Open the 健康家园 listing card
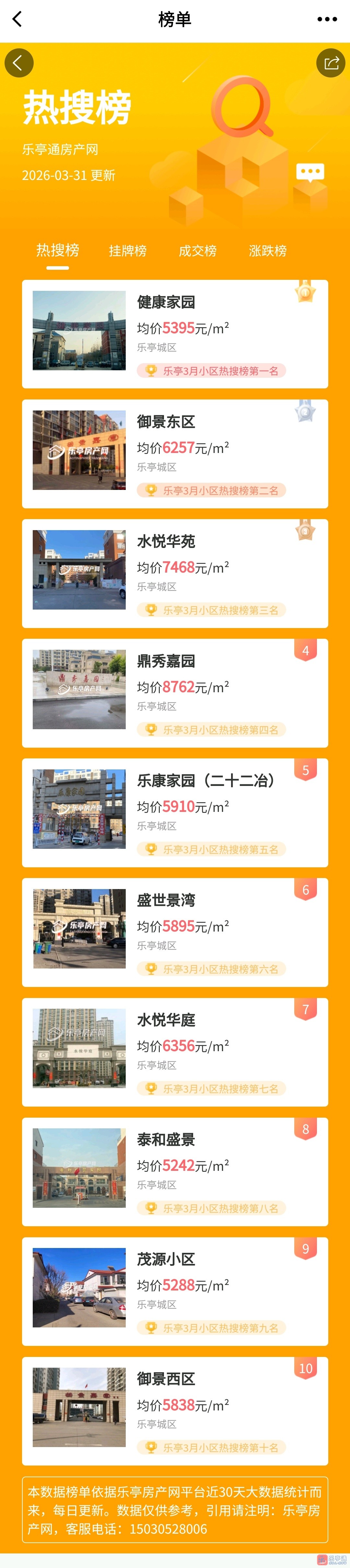The width and height of the screenshot is (350, 1568). click(175, 334)
